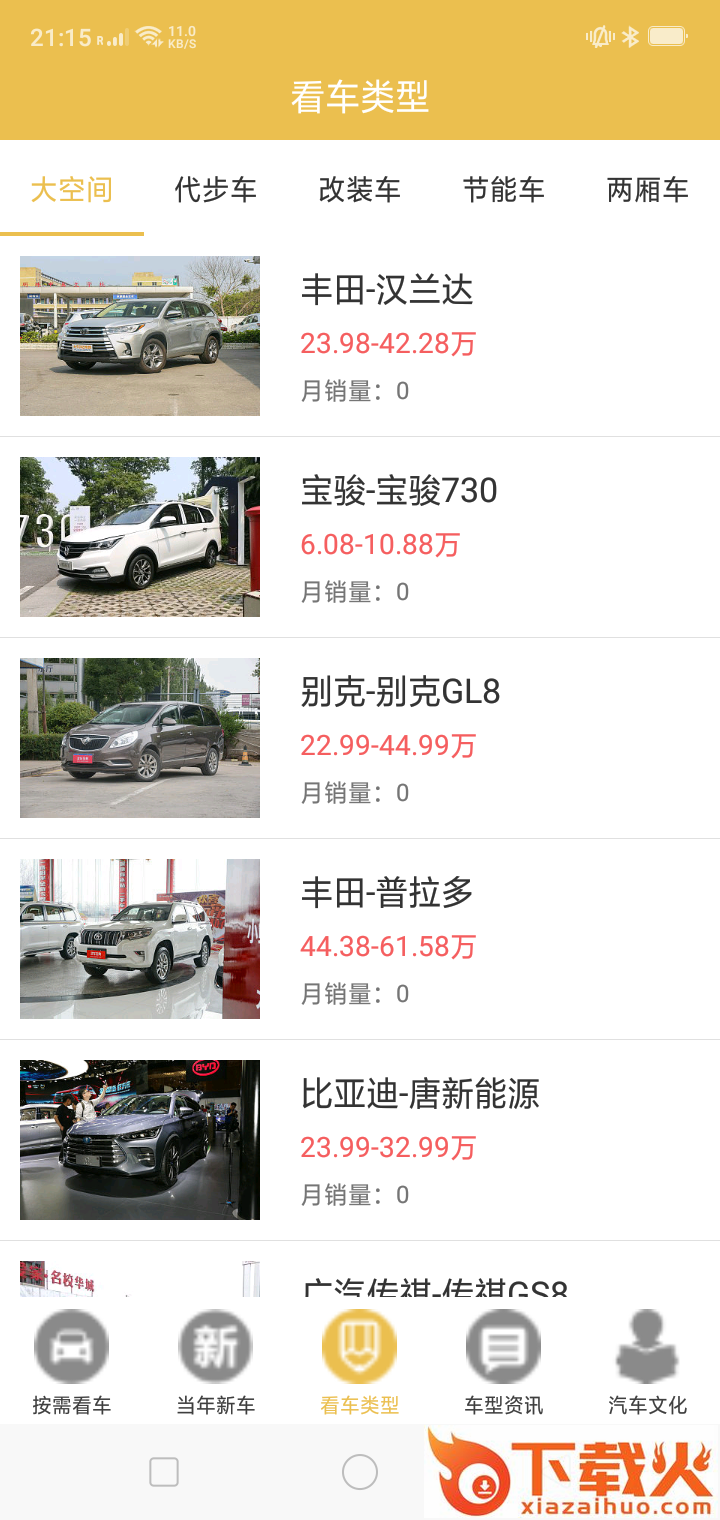Open the 节能车 tab
This screenshot has width=720, height=1520.
504,189
